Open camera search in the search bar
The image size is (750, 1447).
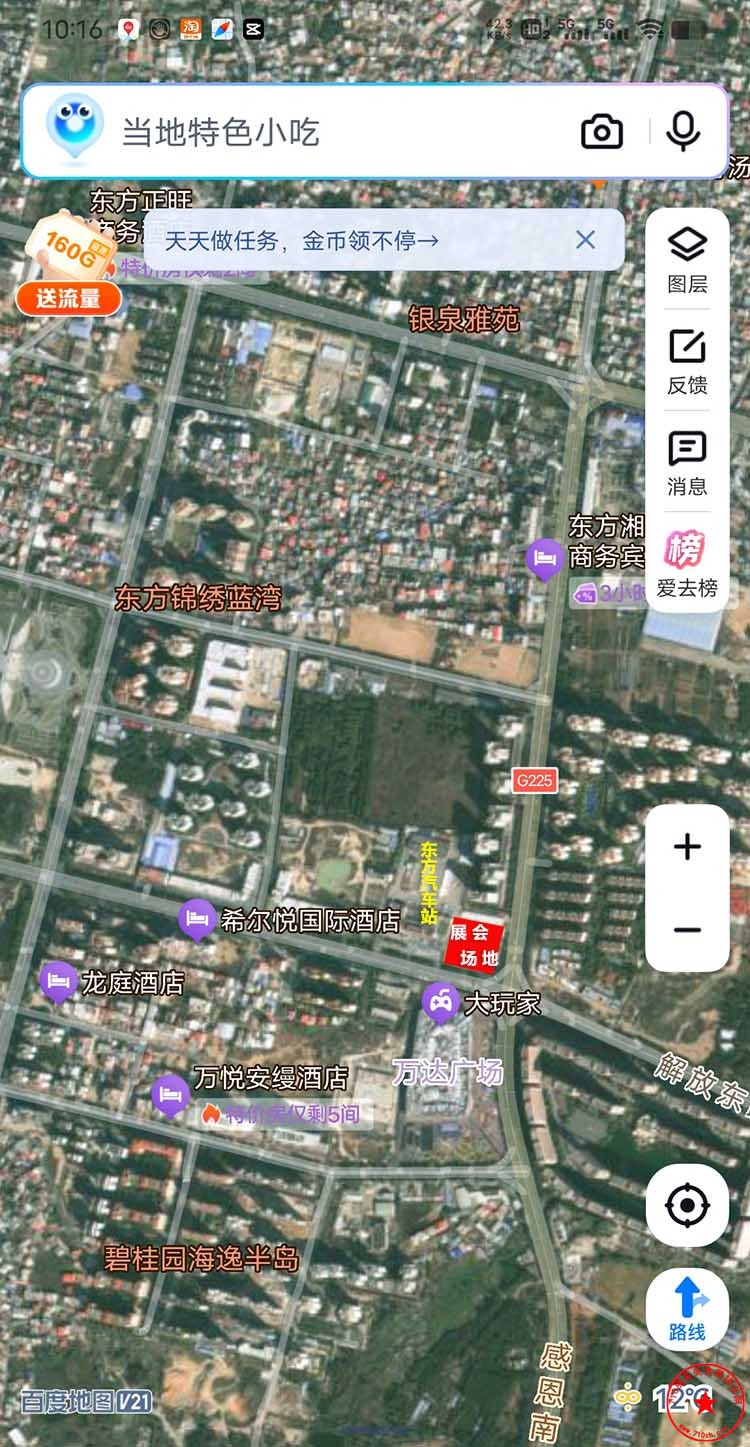coord(601,132)
